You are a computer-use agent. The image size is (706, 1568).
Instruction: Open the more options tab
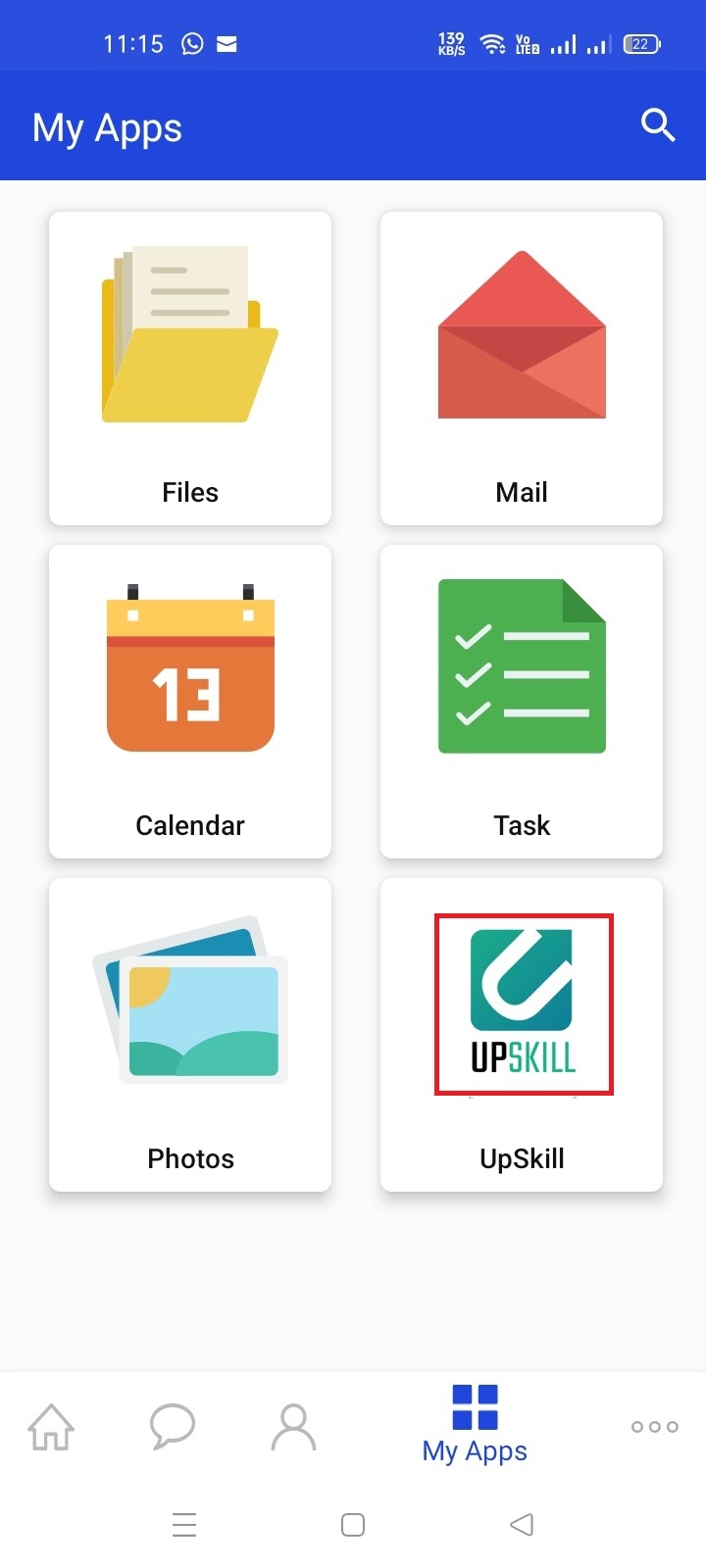[x=655, y=1427]
